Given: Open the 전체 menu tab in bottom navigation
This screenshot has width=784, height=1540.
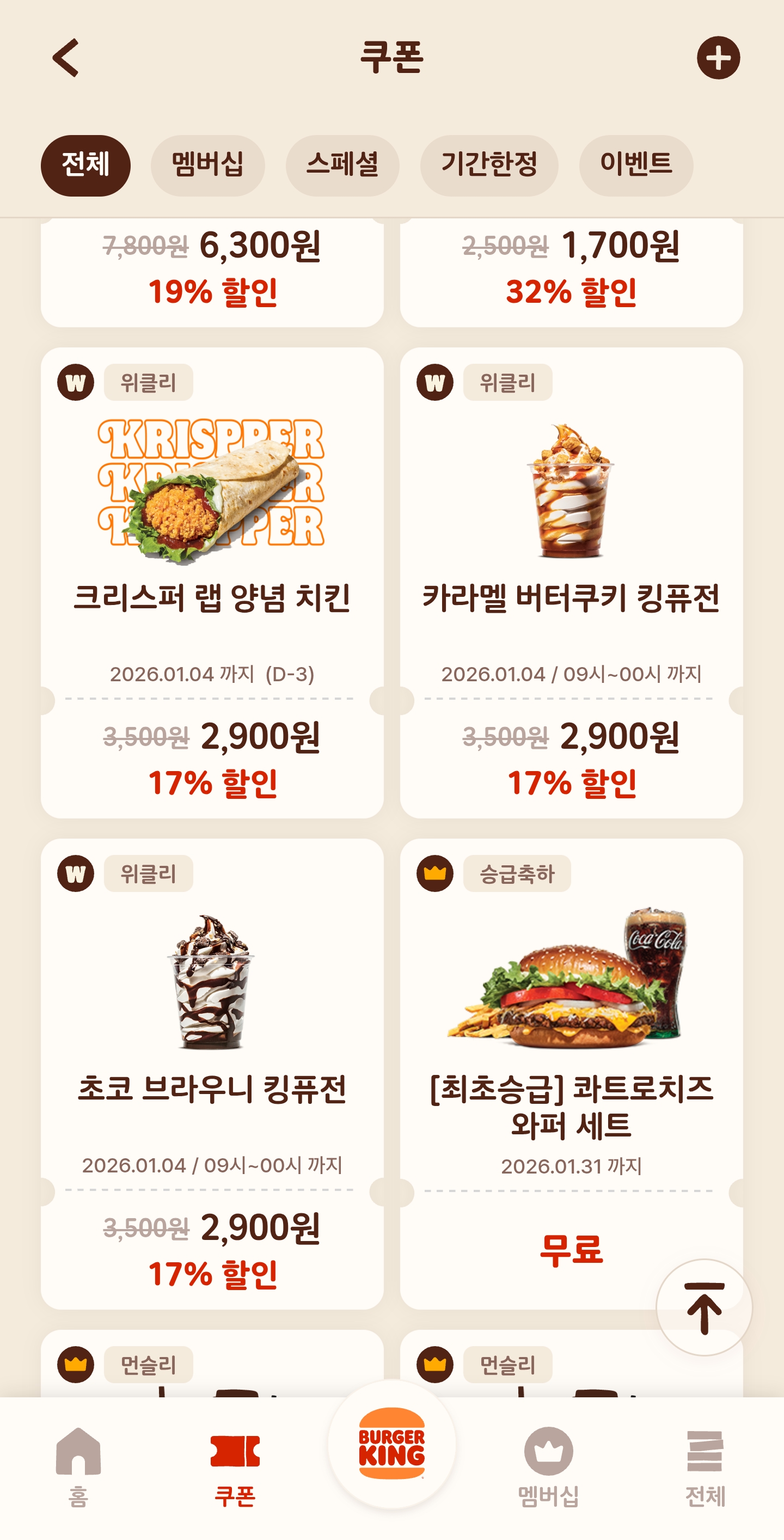Looking at the screenshot, I should [x=705, y=1466].
